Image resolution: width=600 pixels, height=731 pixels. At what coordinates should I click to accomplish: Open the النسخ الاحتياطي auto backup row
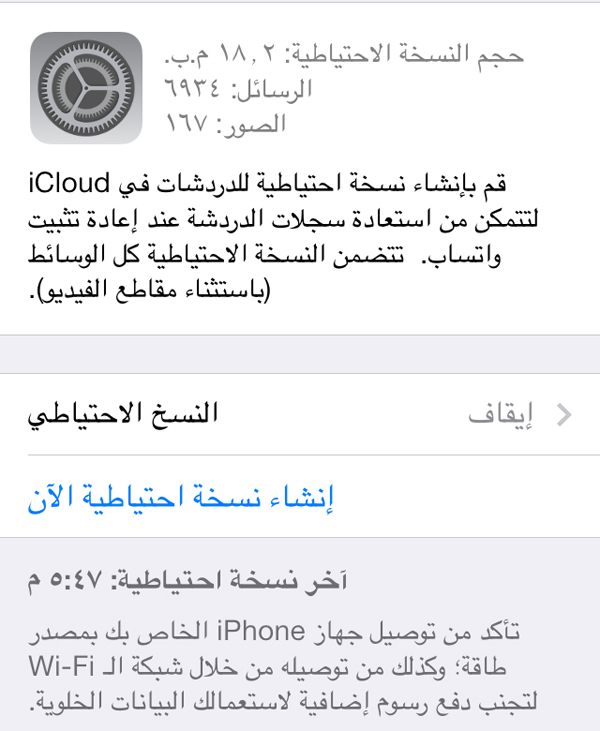300,414
